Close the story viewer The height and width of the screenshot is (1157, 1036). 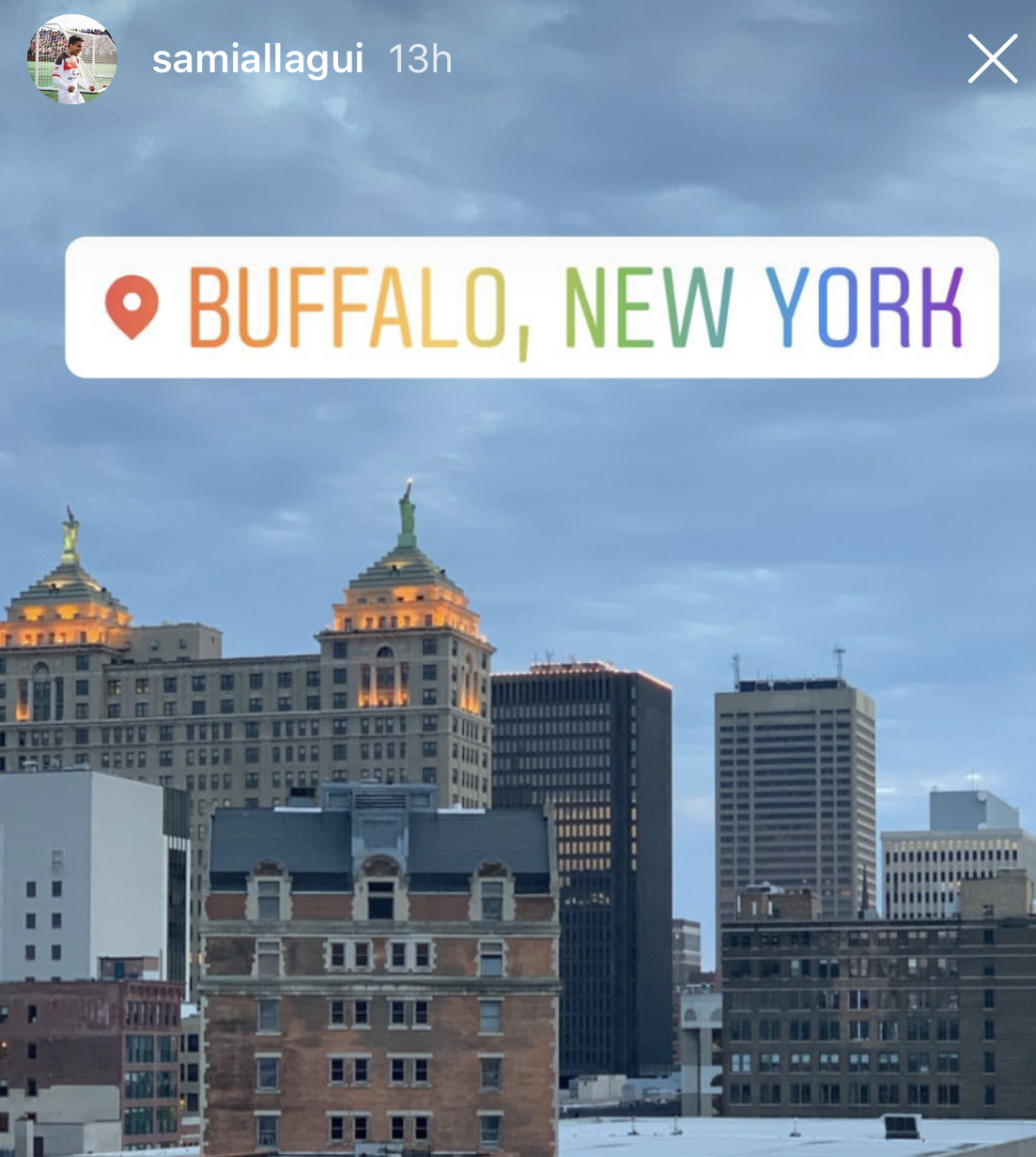(x=992, y=59)
